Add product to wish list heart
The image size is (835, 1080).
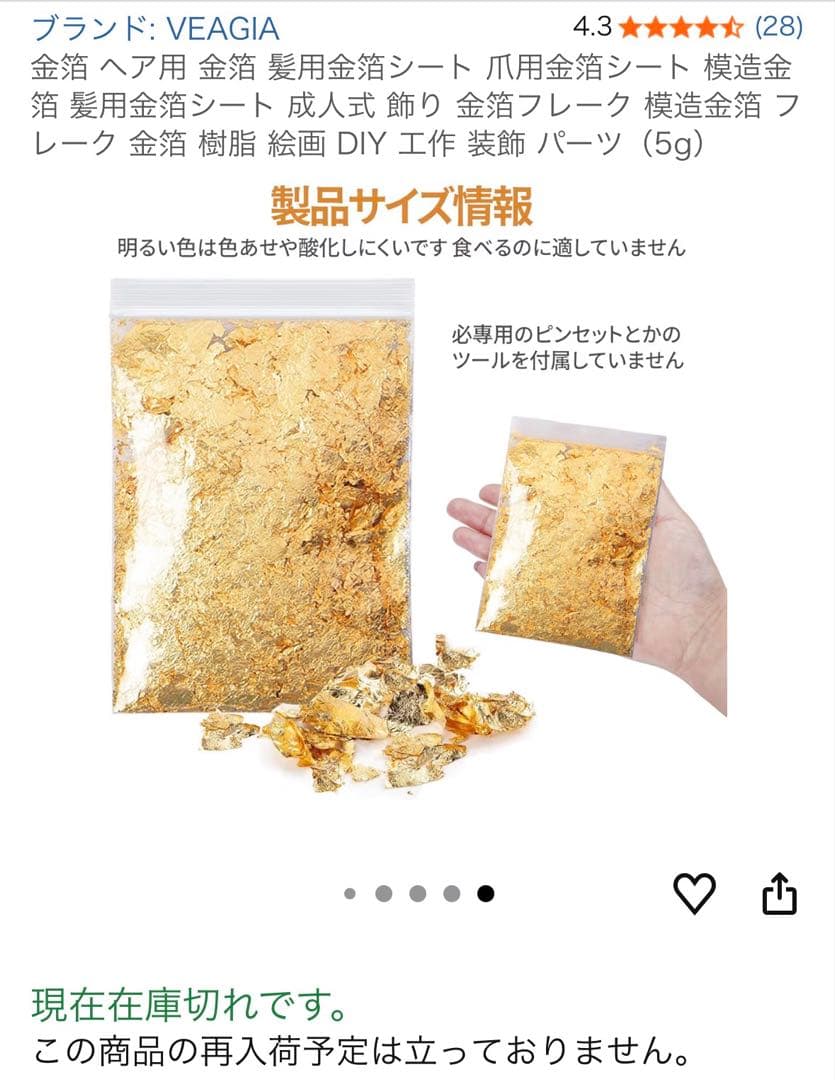tap(695, 893)
